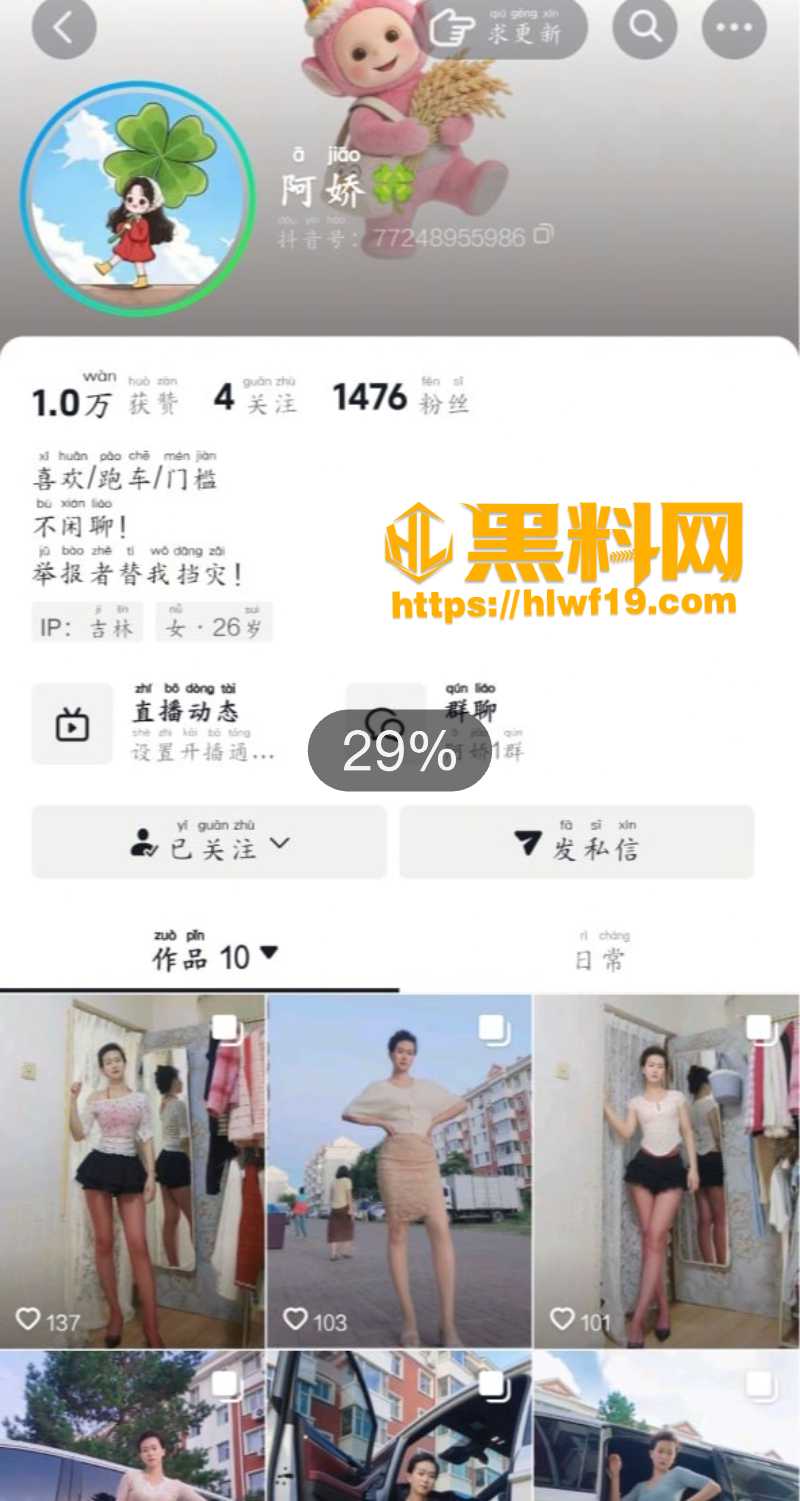Screen dimensions: 800x1501
Task: Copy the Douyin ID number
Action: 543,236
